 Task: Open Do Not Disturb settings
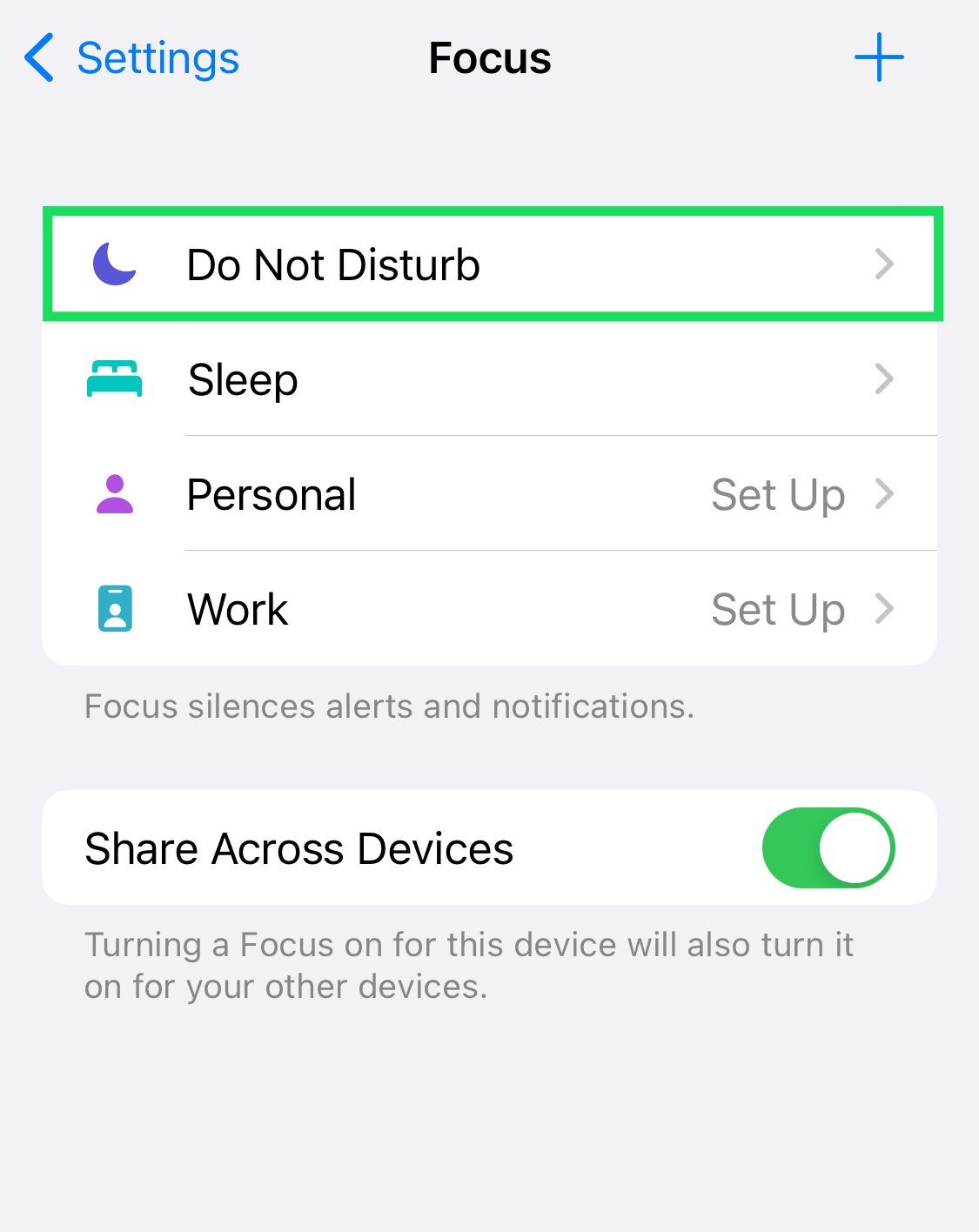pyautogui.click(x=492, y=264)
